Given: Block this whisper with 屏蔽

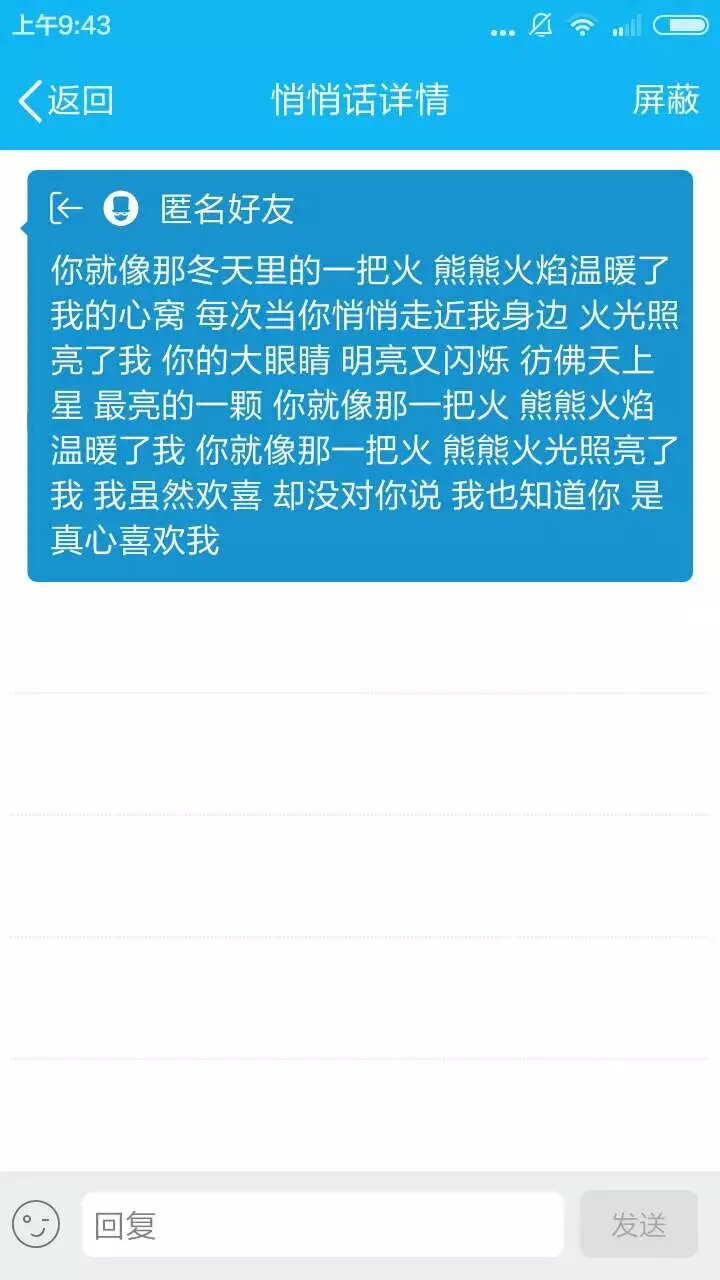Looking at the screenshot, I should click(665, 100).
